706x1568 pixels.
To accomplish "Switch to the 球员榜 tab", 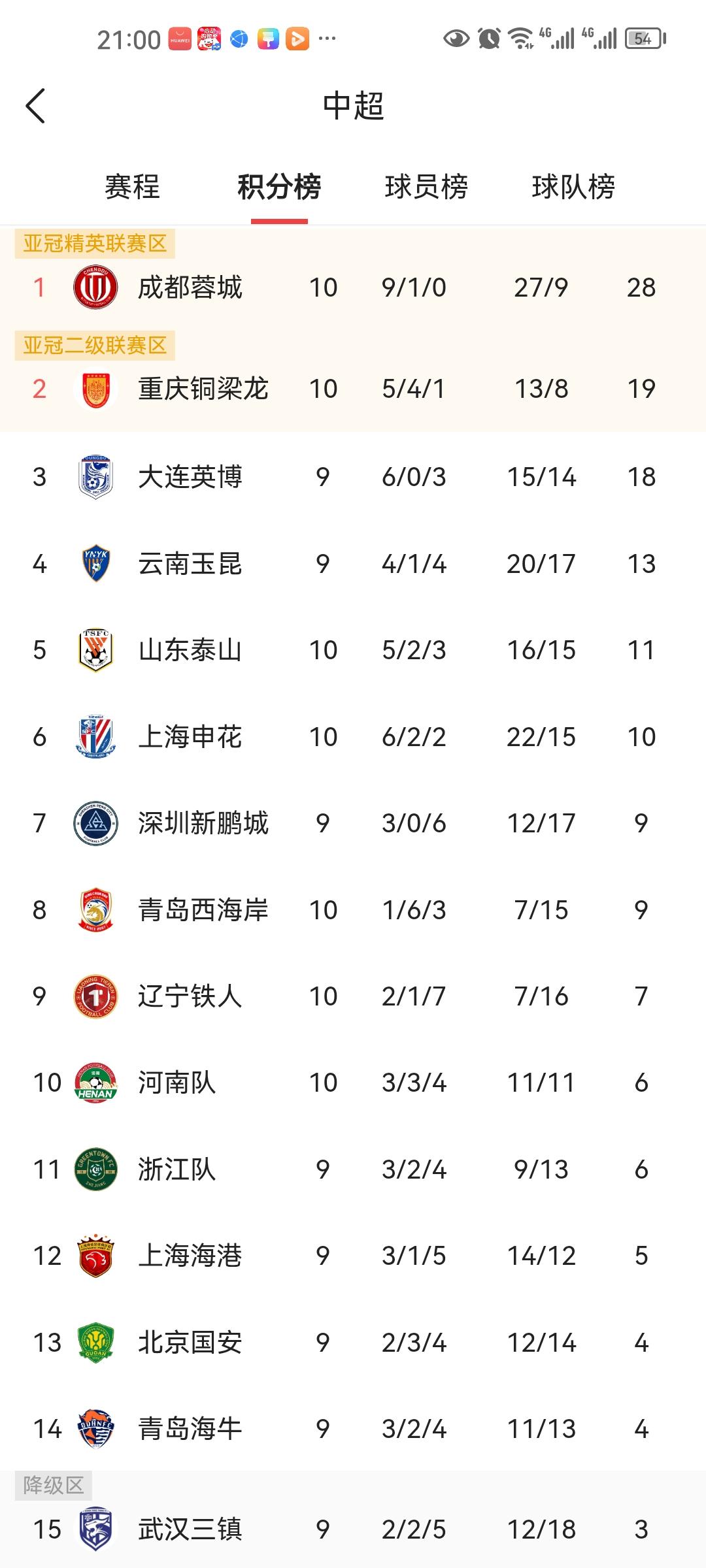I will click(x=426, y=187).
